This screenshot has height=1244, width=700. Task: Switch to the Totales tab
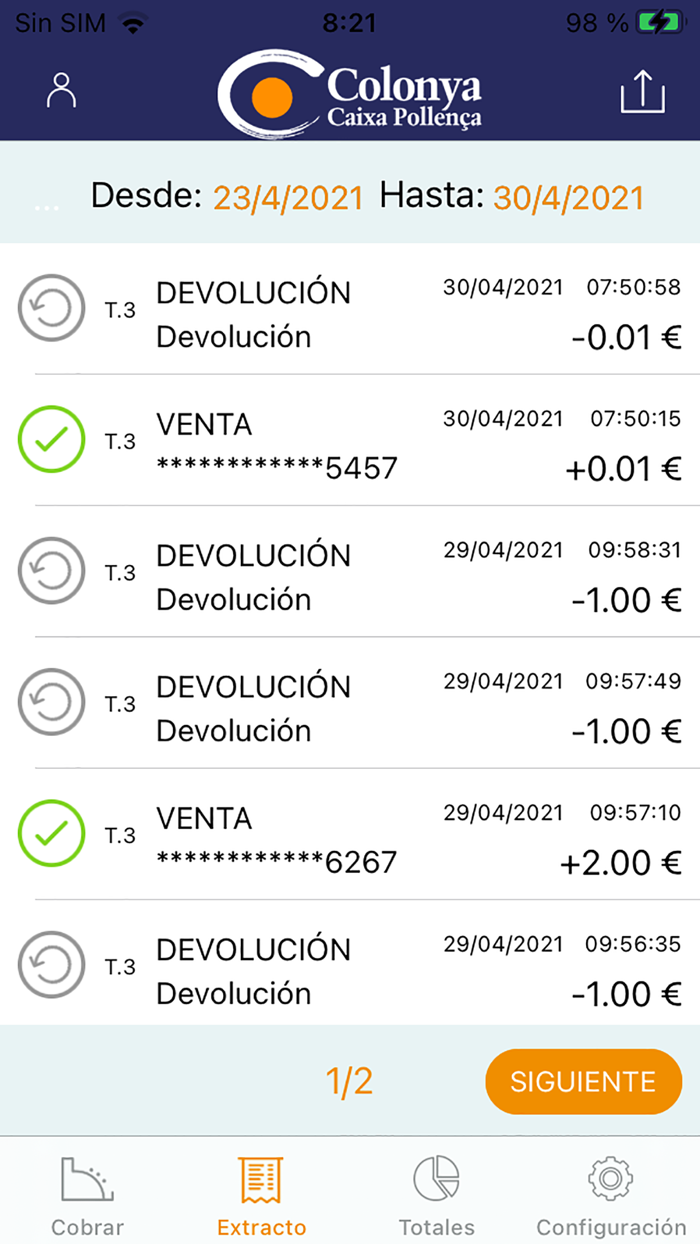click(x=437, y=1197)
